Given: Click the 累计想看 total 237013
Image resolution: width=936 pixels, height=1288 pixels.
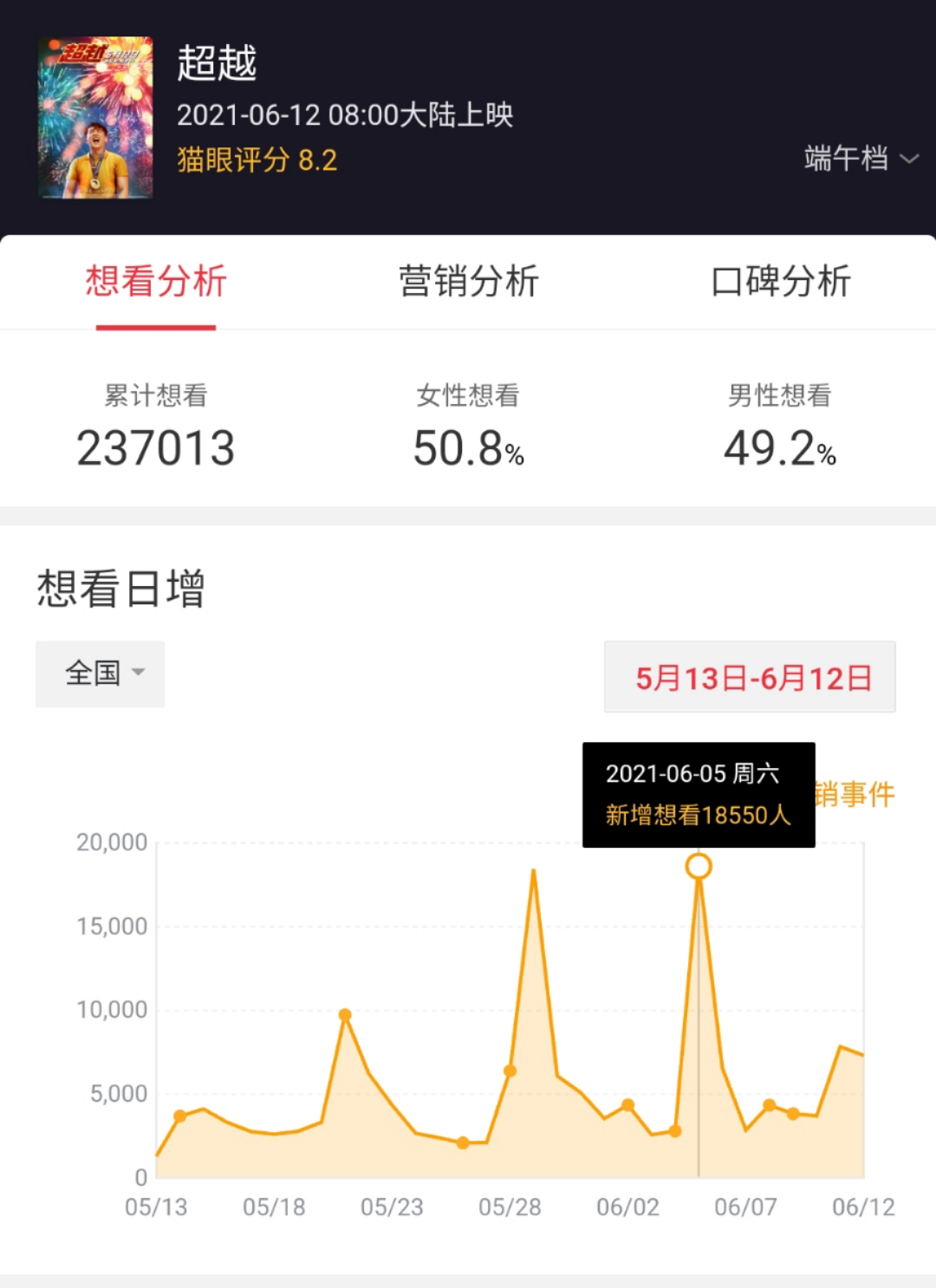Looking at the screenshot, I should tap(156, 446).
